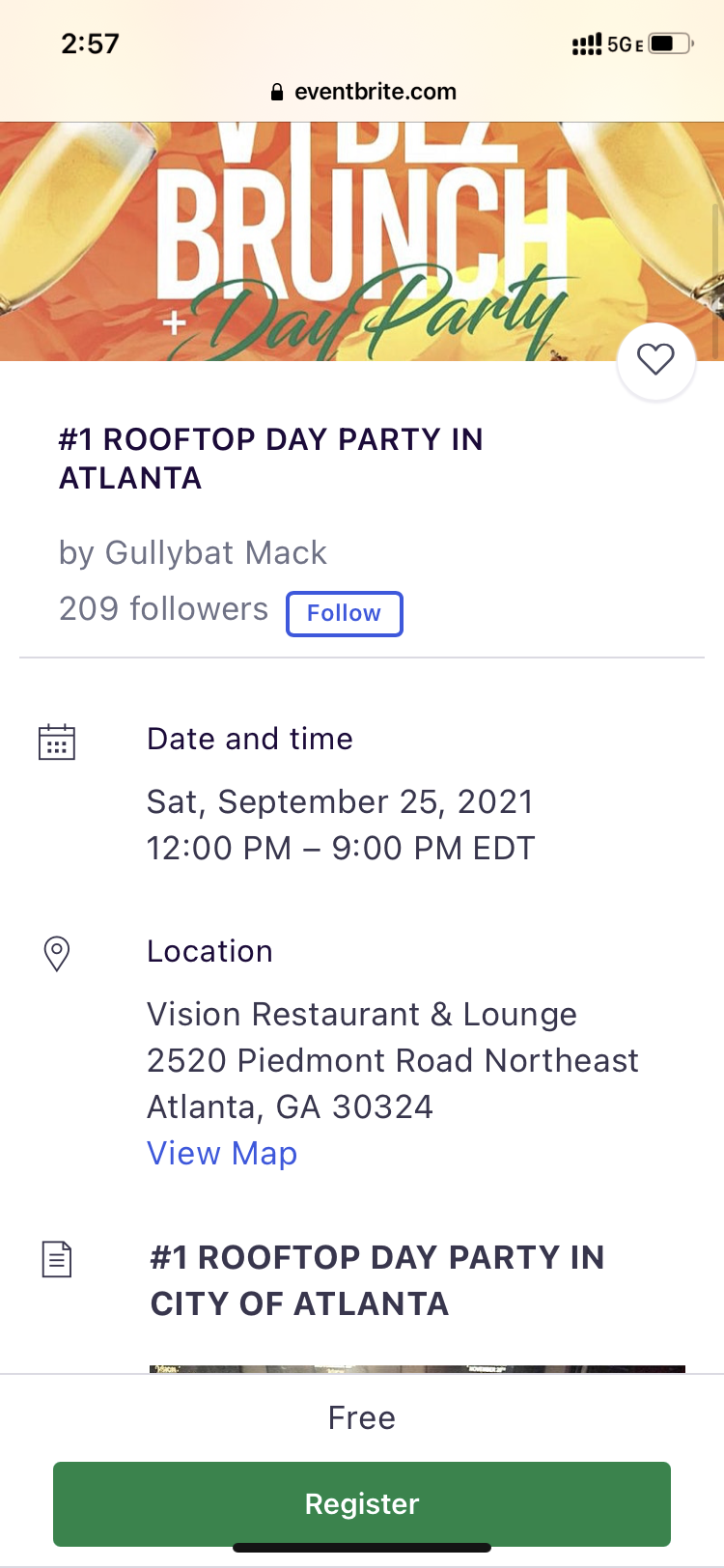Tap the eventbrite.com address bar
This screenshot has width=724, height=1568.
click(363, 92)
